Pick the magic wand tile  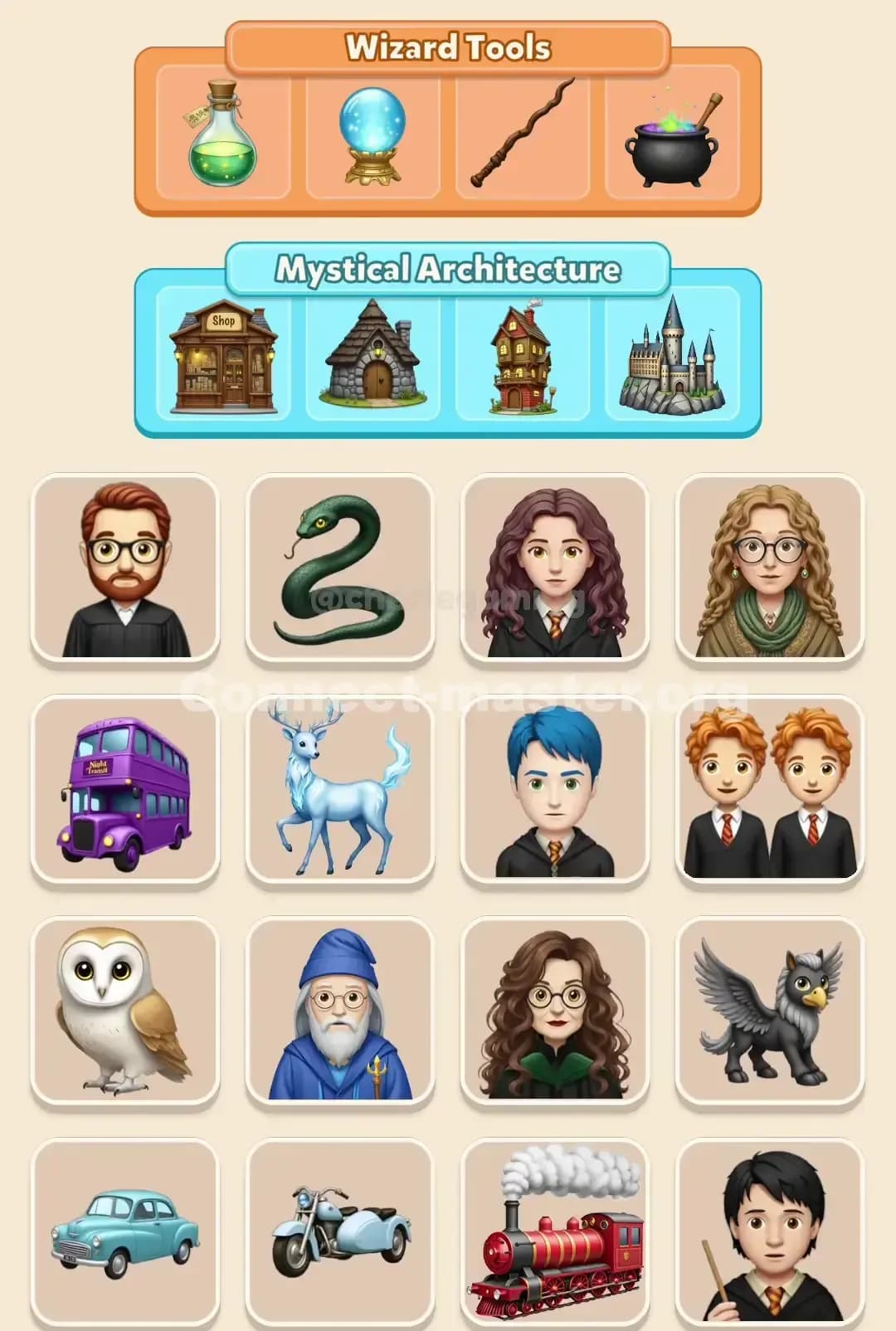(523, 137)
